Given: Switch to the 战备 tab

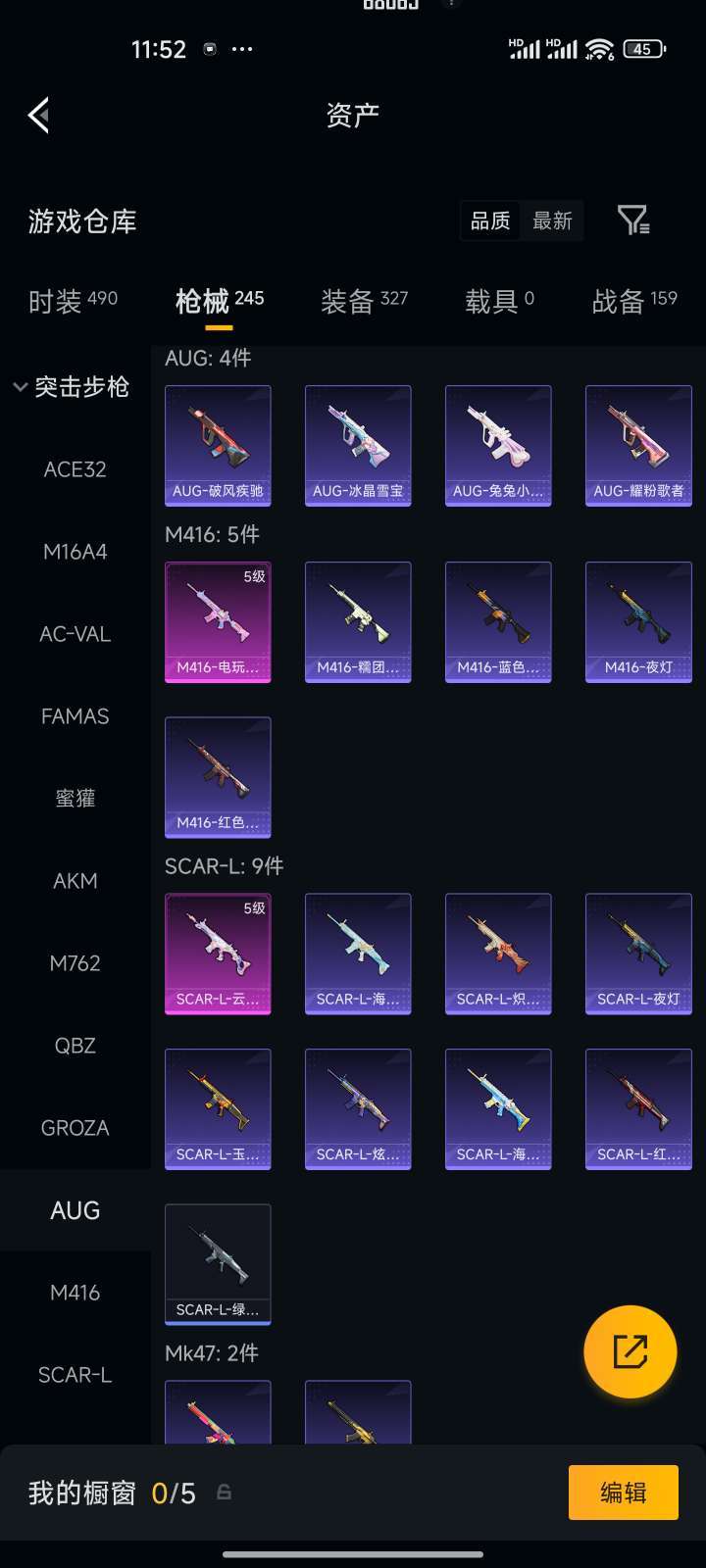Looking at the screenshot, I should pyautogui.click(x=634, y=301).
